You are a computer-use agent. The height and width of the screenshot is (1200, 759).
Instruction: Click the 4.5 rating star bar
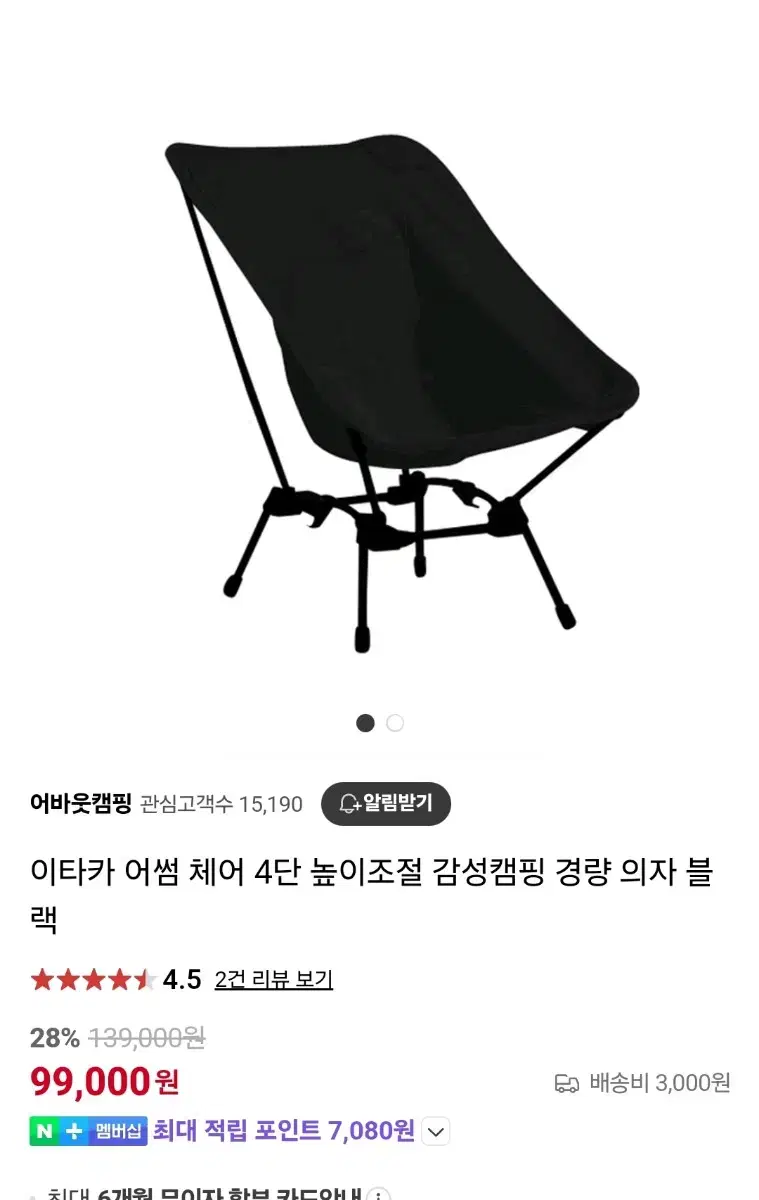[92, 979]
